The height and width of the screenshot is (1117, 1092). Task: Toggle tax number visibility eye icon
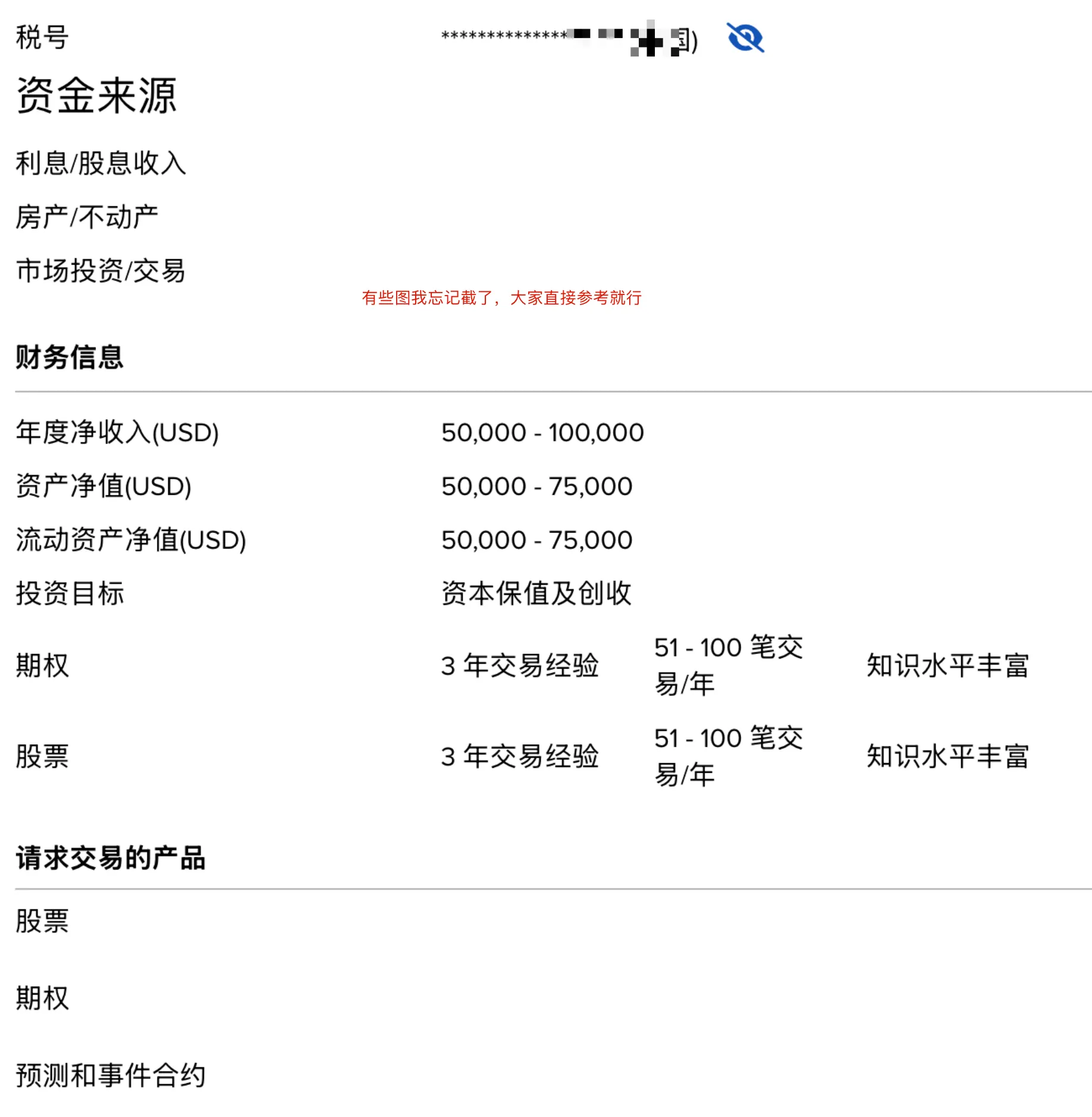[x=745, y=38]
